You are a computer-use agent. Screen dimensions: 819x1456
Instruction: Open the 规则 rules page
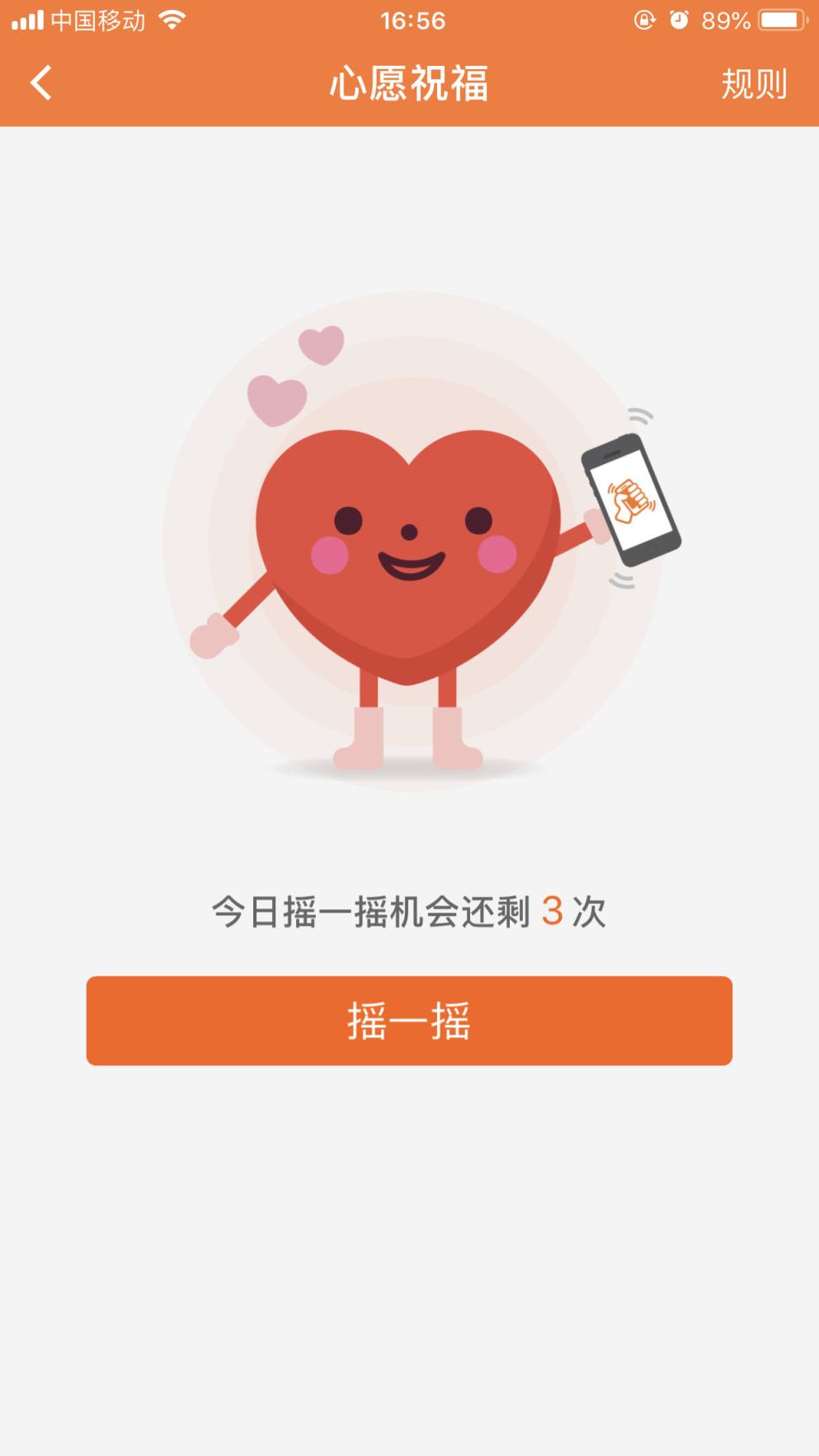pos(755,83)
